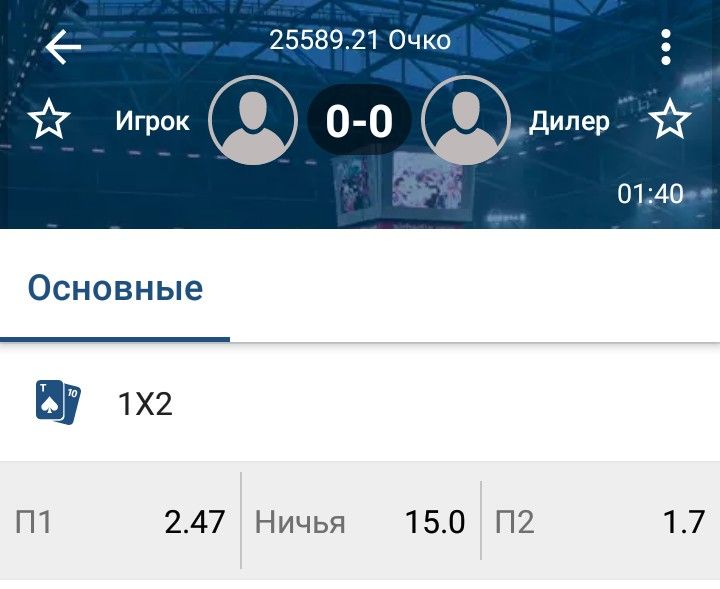Image resolution: width=720 pixels, height=589 pixels.
Task: Select the Ничья bet at 15.0
Action: pos(360,521)
